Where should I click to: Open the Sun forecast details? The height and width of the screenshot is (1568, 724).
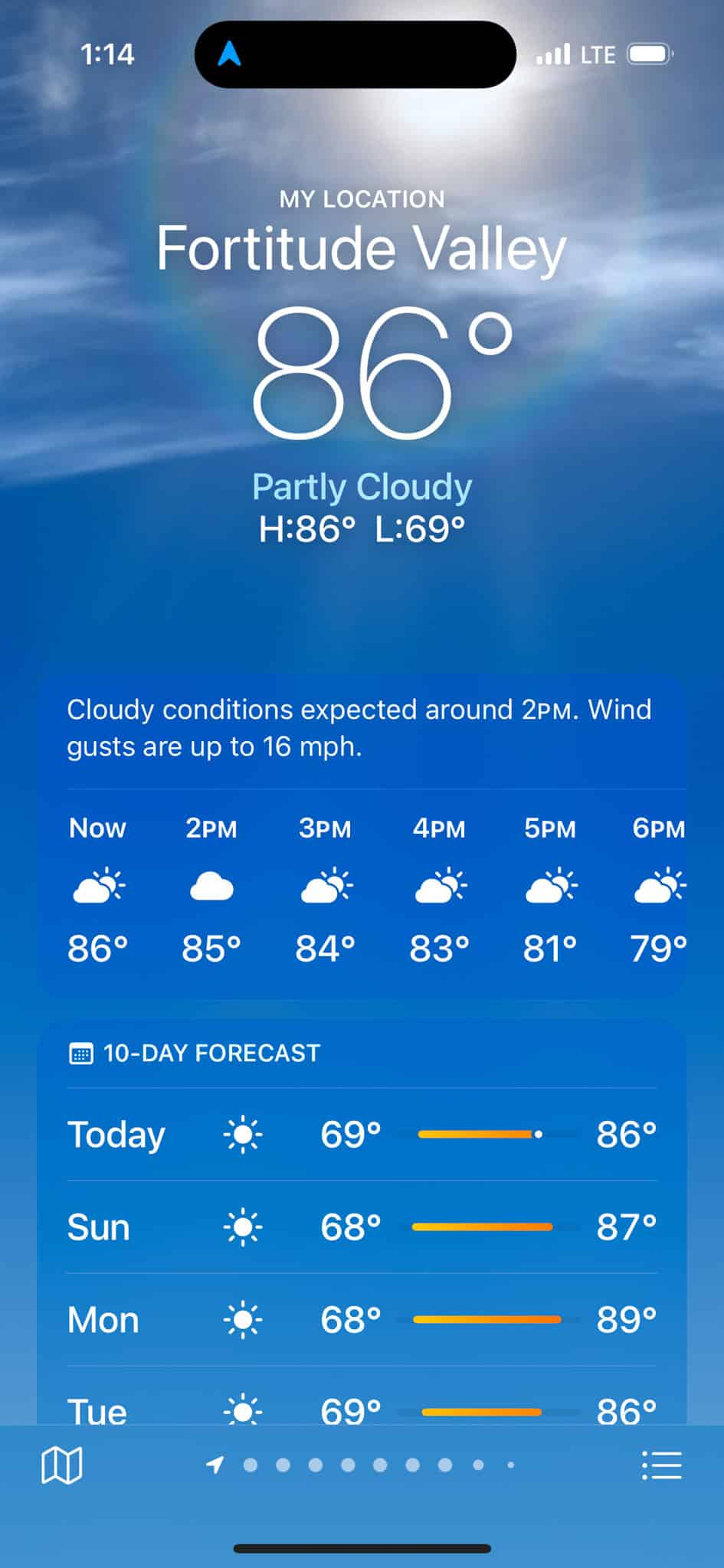click(362, 1227)
